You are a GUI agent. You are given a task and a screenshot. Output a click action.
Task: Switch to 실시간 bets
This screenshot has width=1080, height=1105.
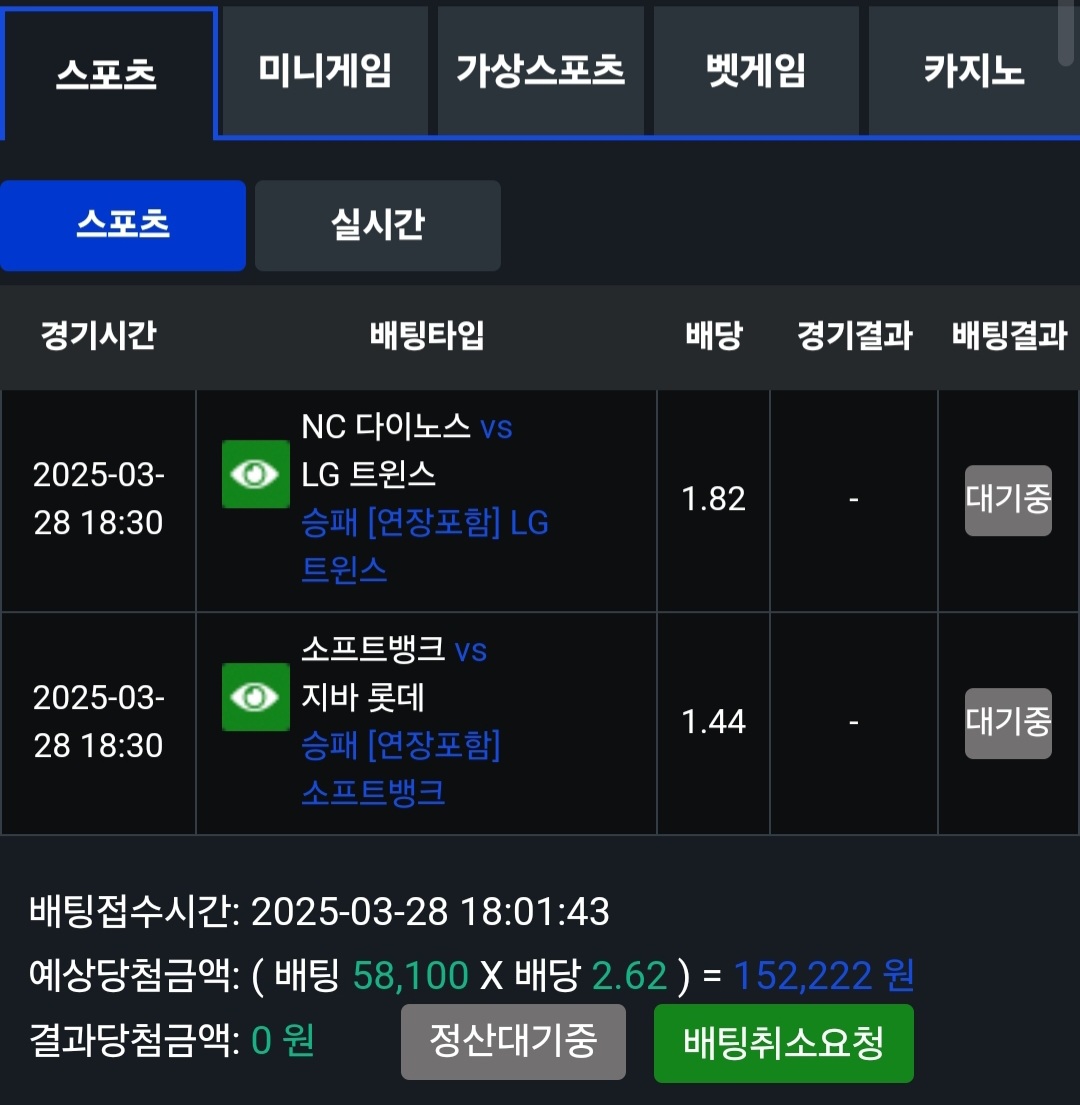pyautogui.click(x=377, y=225)
